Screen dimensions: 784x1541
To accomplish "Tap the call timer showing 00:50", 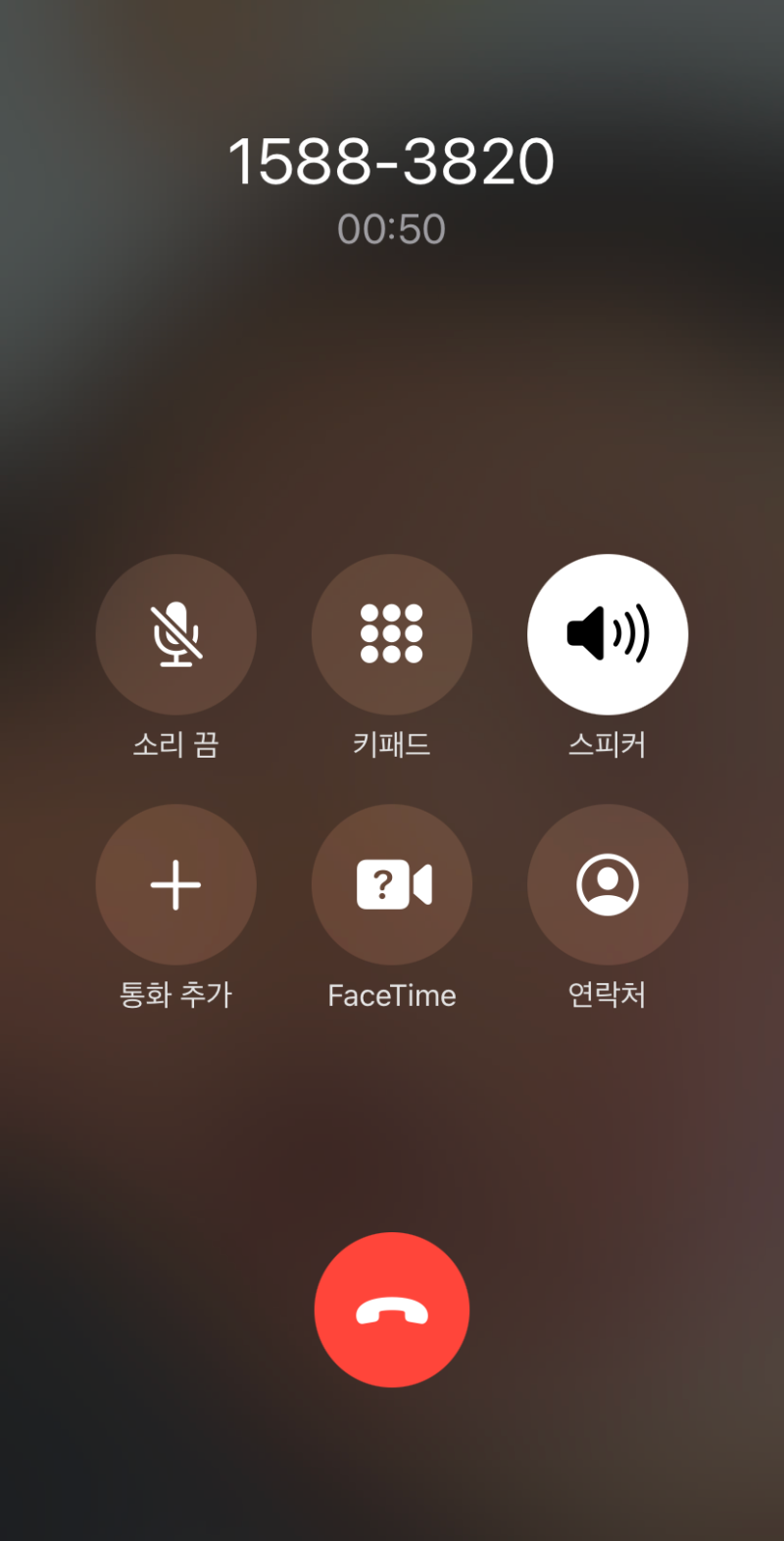I will coord(392,227).
